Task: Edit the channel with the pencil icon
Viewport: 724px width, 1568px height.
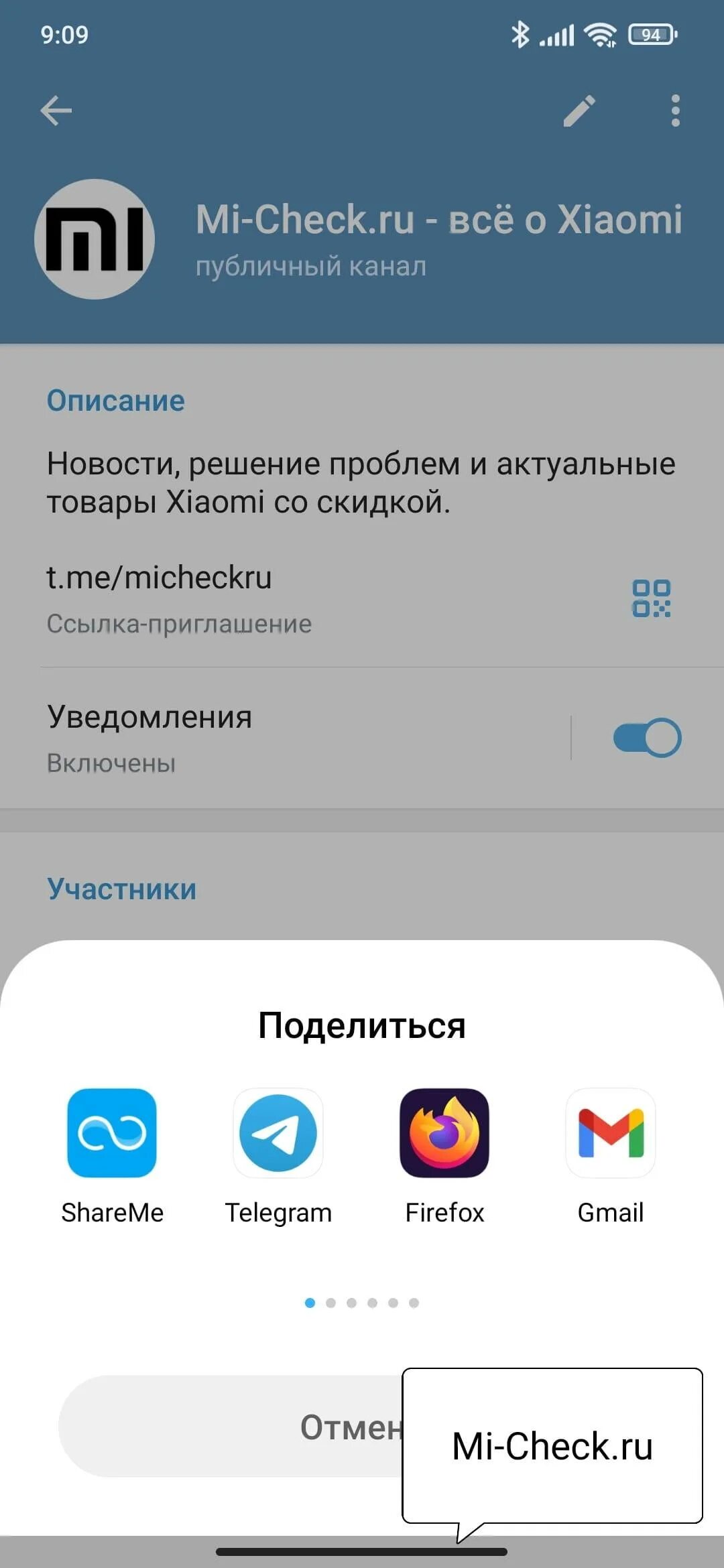Action: (579, 111)
